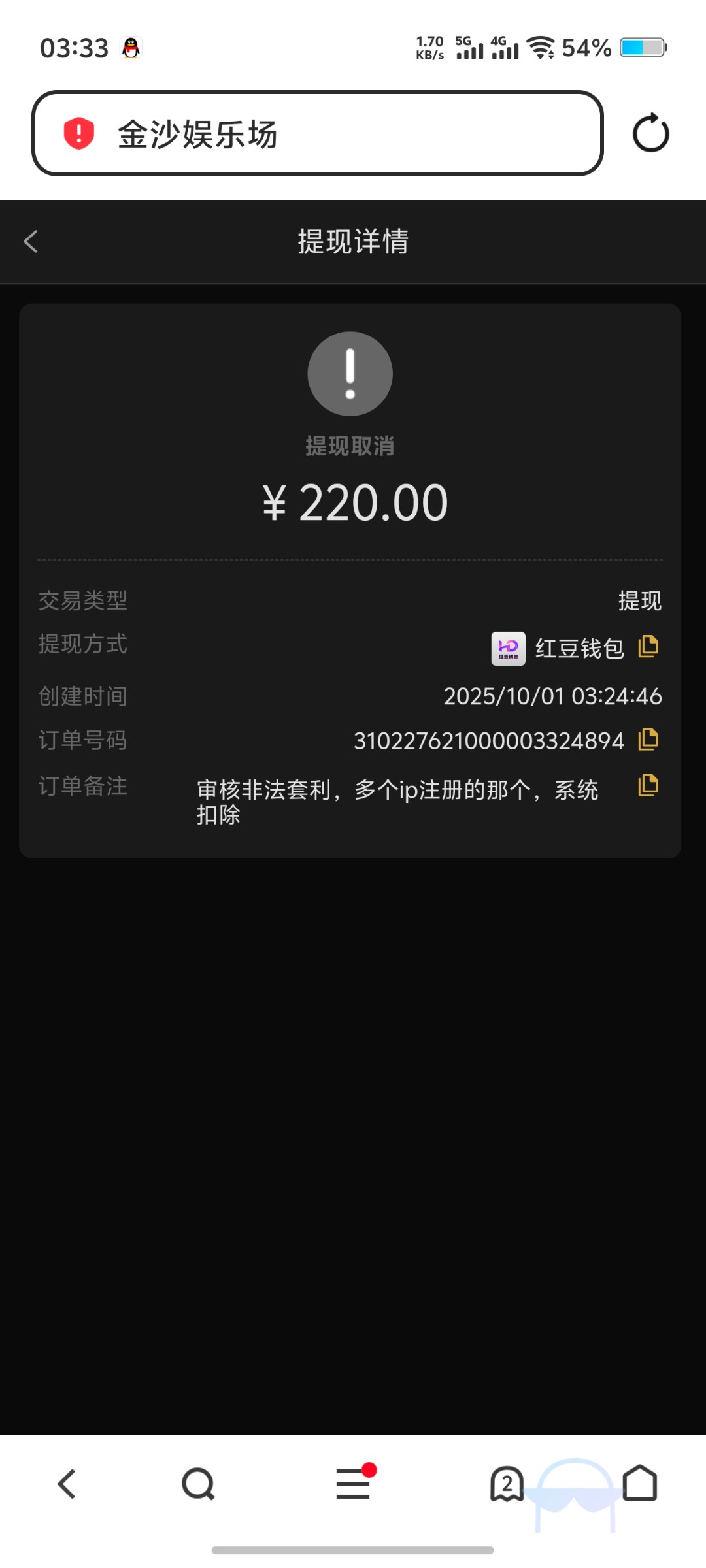Tap the exclamation mark status icon above 提现取消
This screenshot has width=706, height=1568.
coord(350,373)
